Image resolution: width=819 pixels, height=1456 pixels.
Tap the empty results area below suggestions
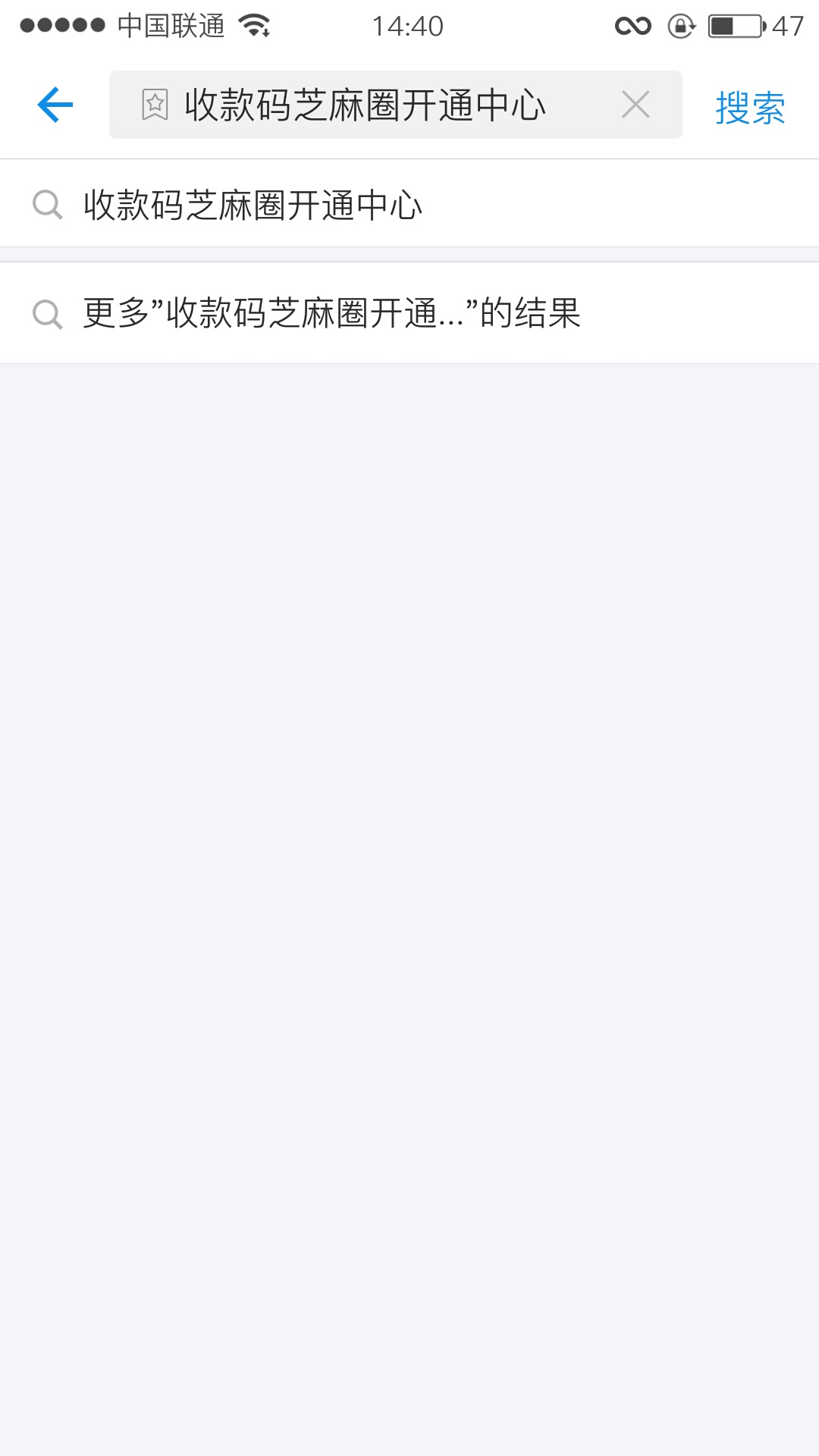click(409, 834)
